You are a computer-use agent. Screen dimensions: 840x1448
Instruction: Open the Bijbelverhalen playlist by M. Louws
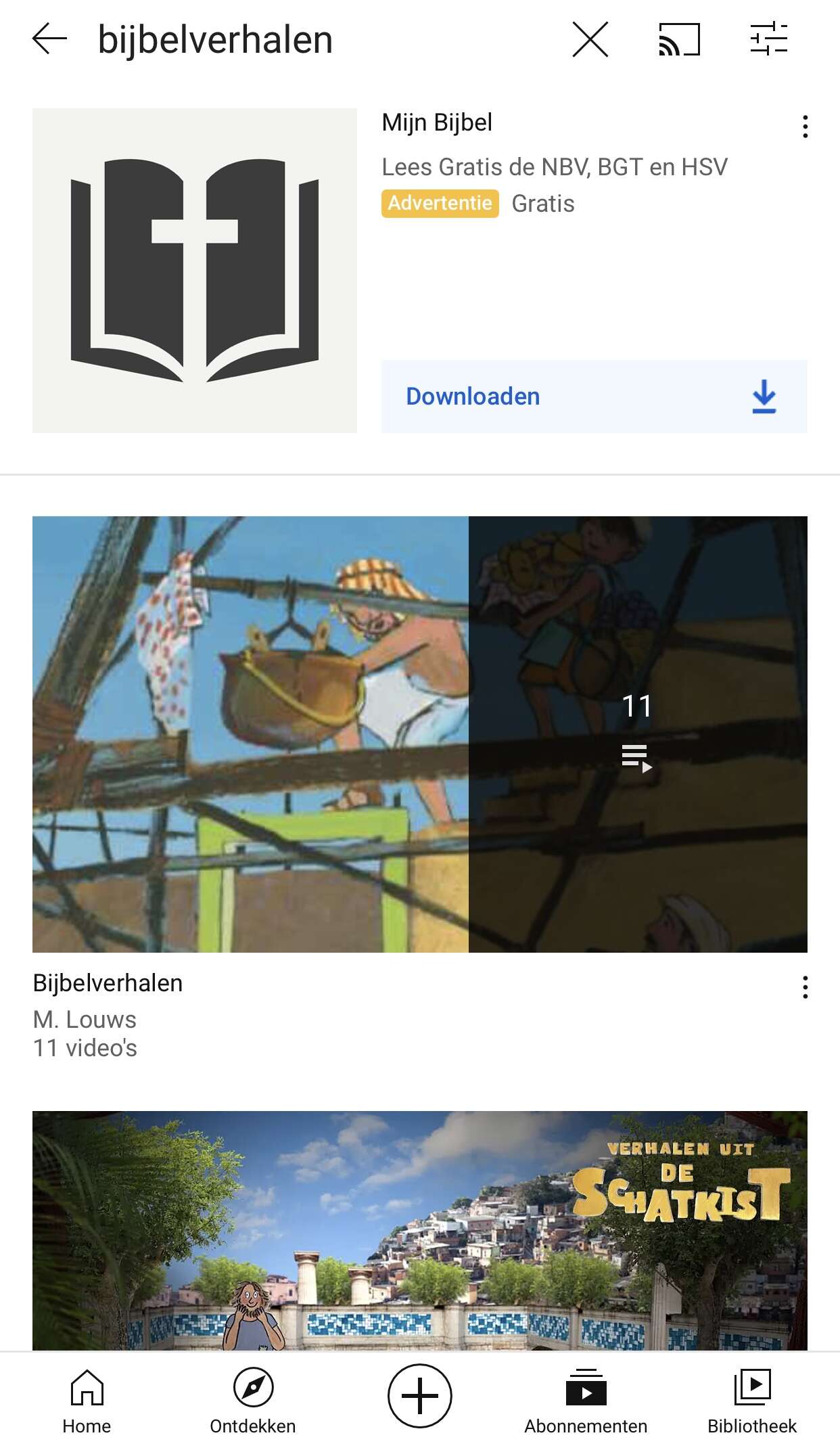(419, 734)
